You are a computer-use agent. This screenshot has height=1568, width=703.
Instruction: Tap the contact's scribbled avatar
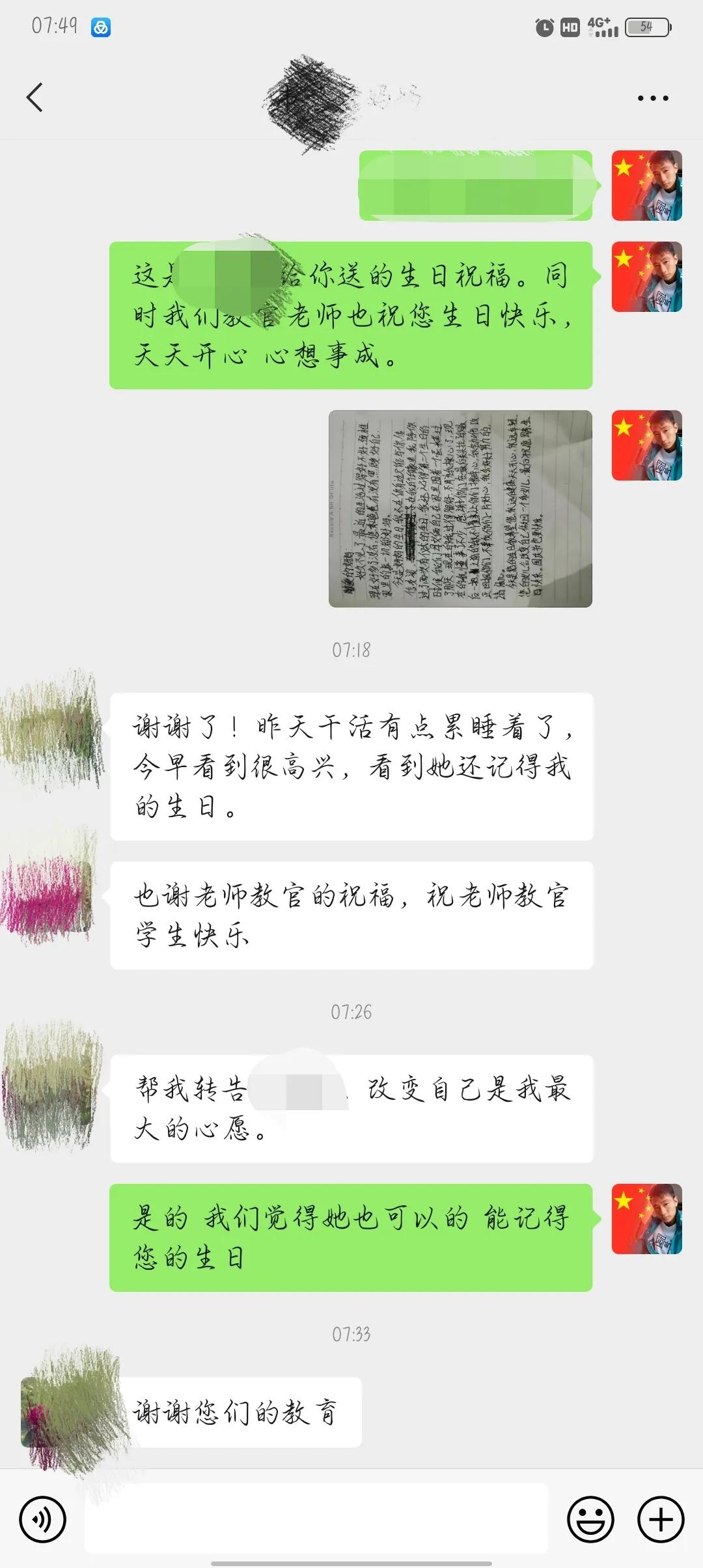point(52,729)
